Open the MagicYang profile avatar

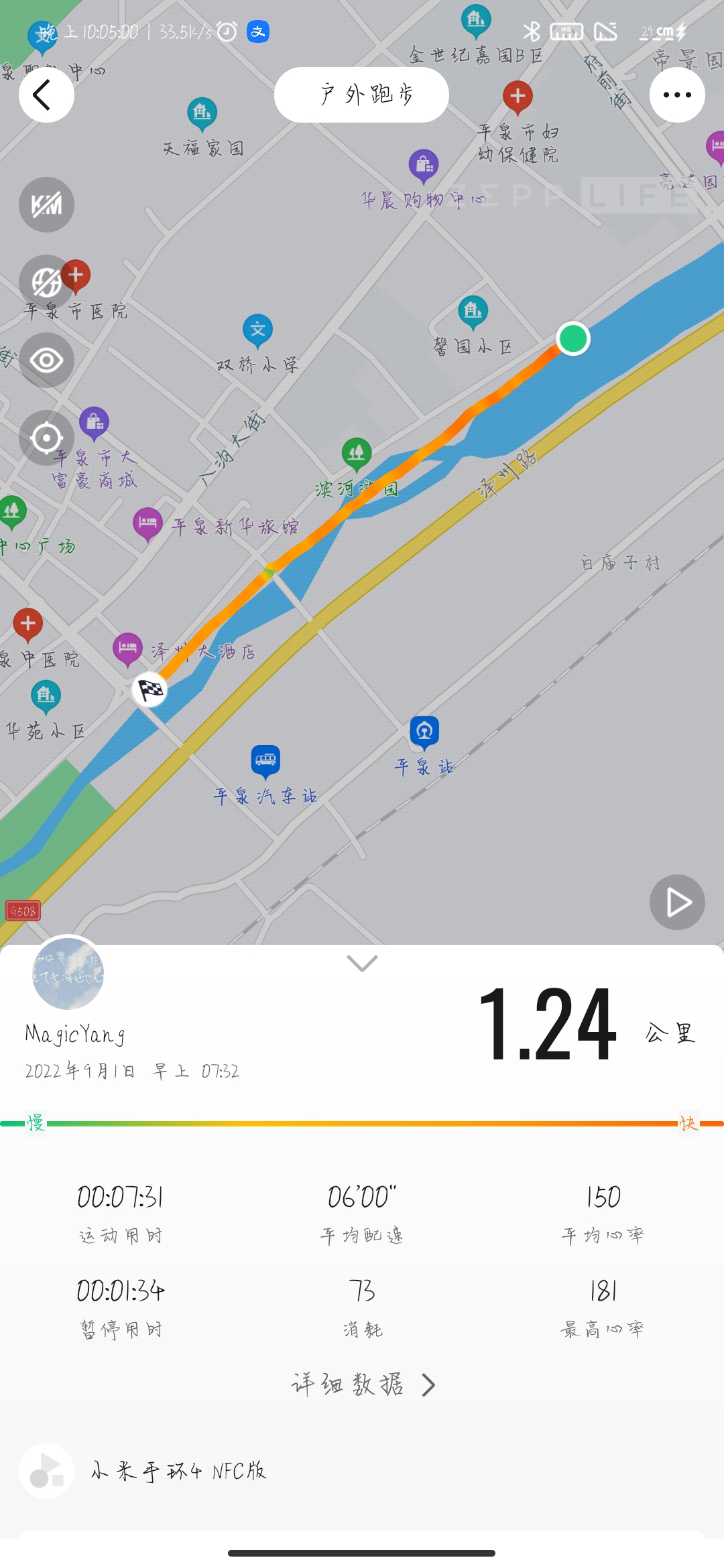(x=68, y=974)
